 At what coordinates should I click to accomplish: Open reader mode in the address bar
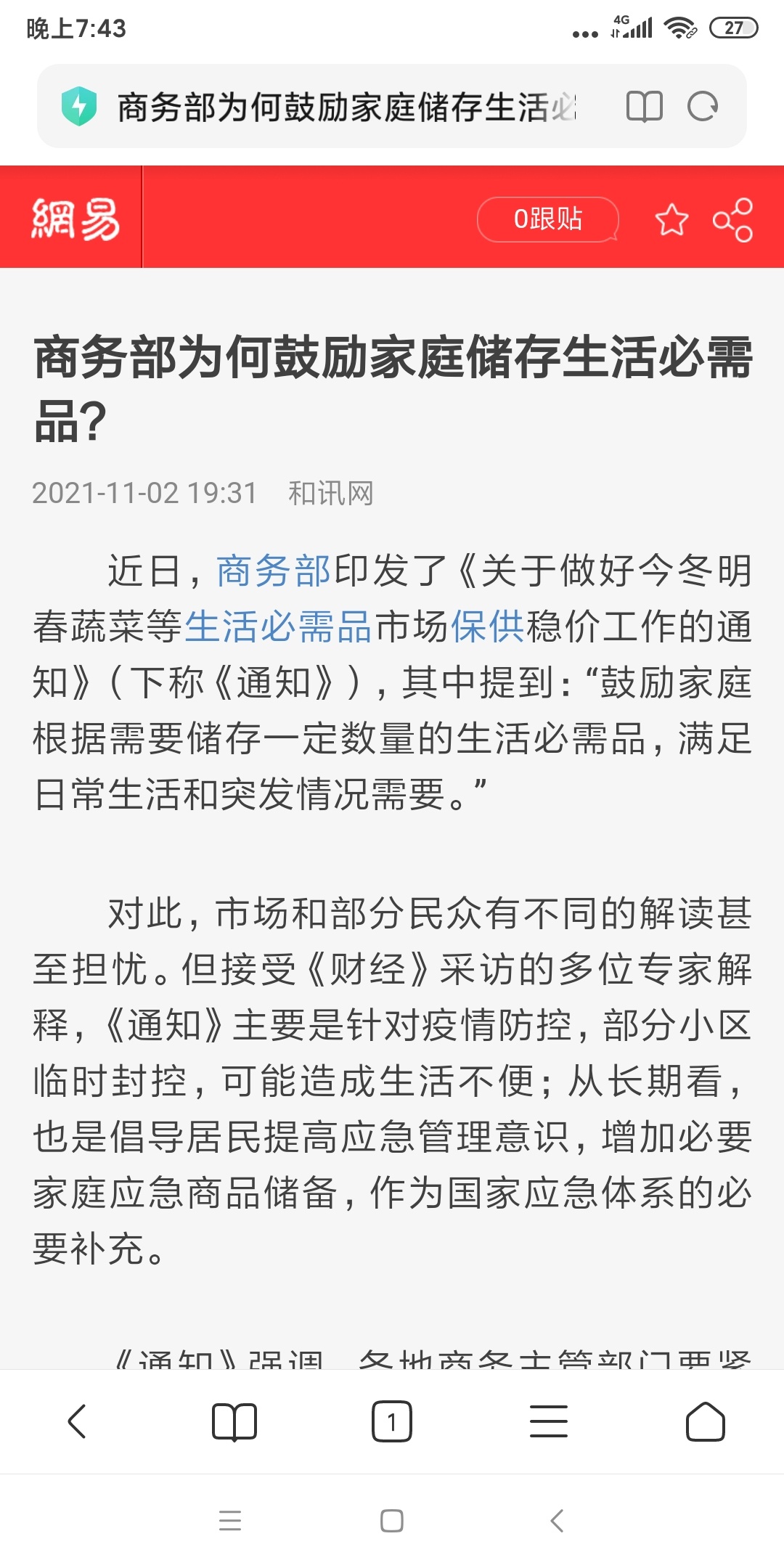click(x=644, y=107)
